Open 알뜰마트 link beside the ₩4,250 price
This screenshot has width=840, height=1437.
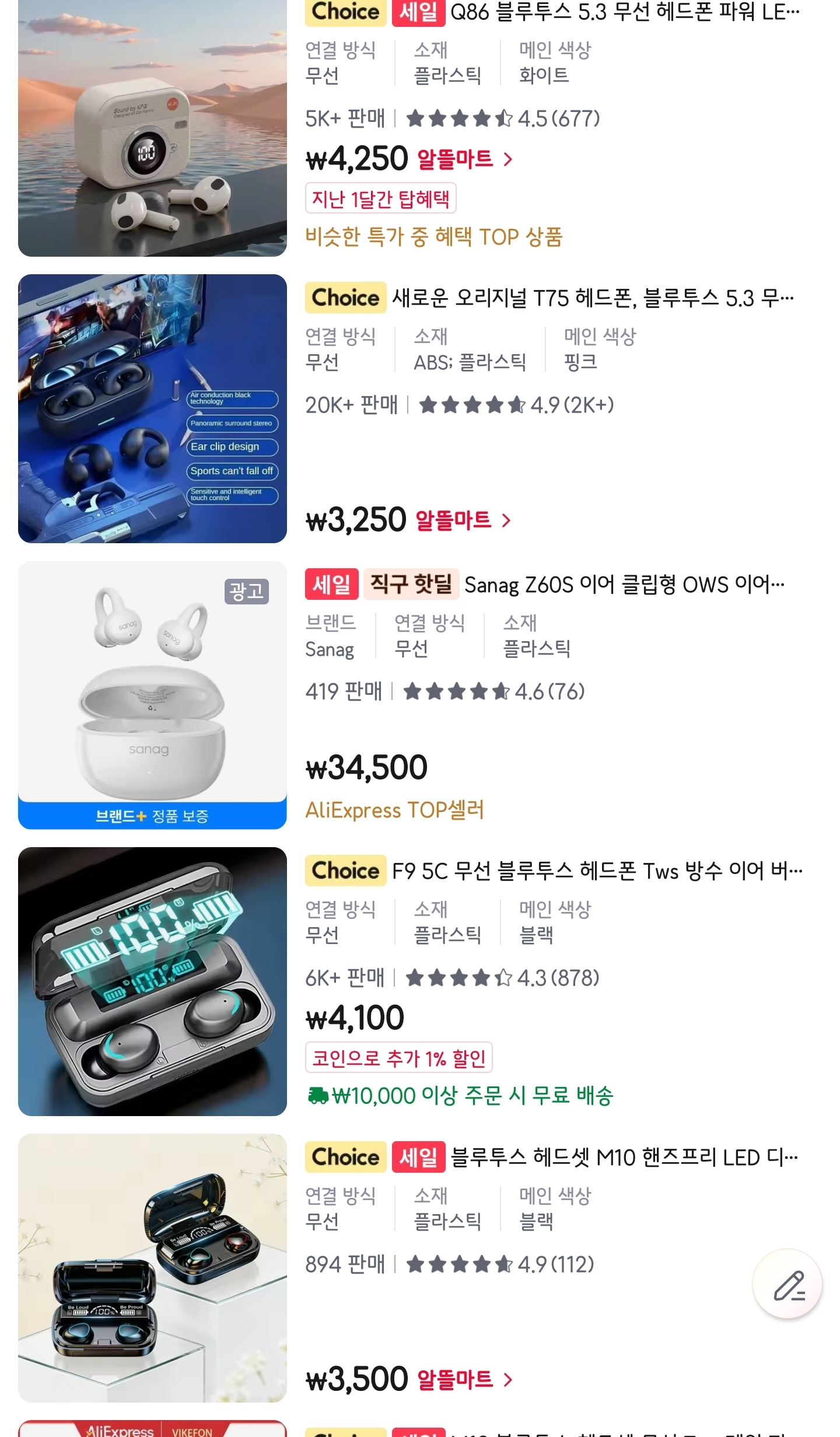[465, 159]
